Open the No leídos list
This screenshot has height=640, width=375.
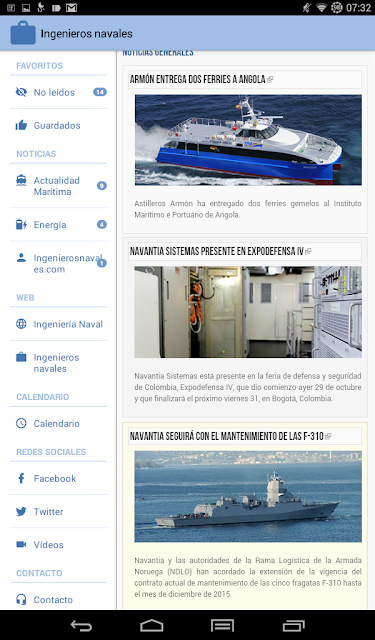tap(58, 92)
